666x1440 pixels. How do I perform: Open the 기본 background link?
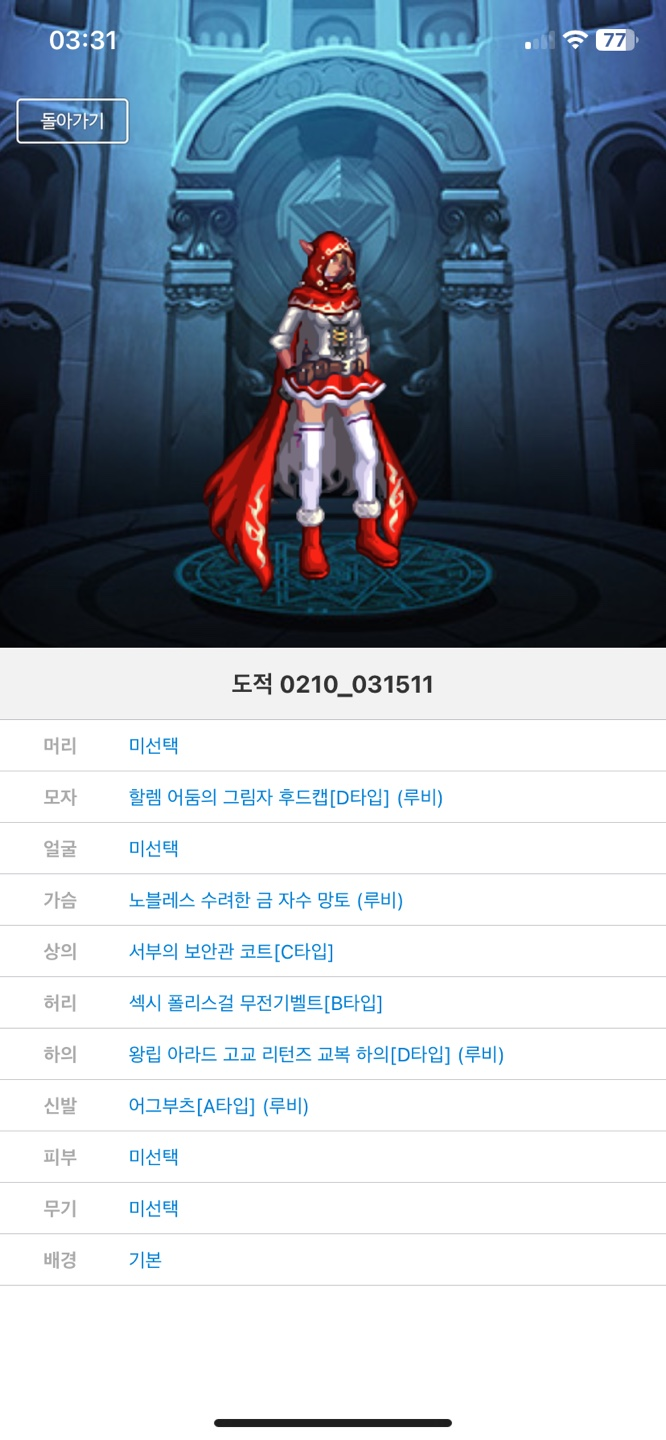coord(145,1260)
